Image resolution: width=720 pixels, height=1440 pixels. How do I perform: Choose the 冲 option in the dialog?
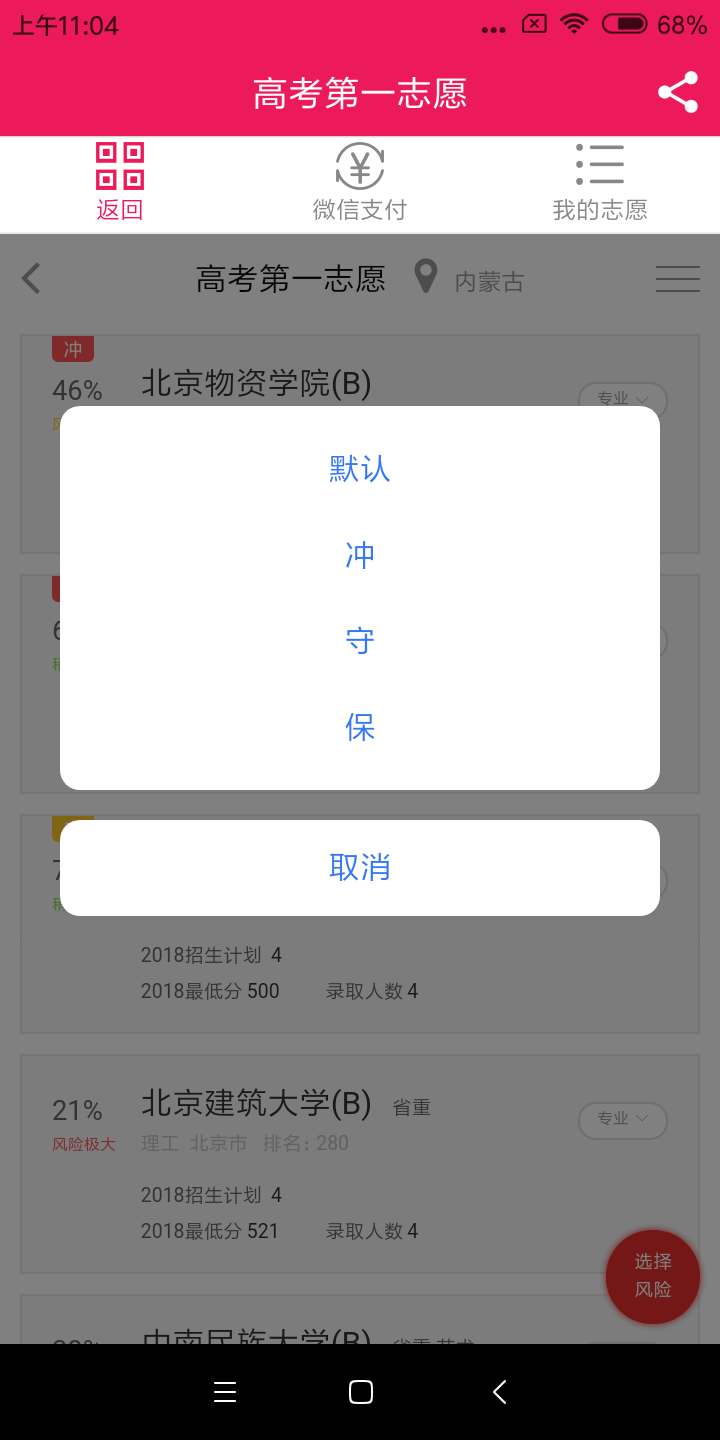pyautogui.click(x=359, y=554)
